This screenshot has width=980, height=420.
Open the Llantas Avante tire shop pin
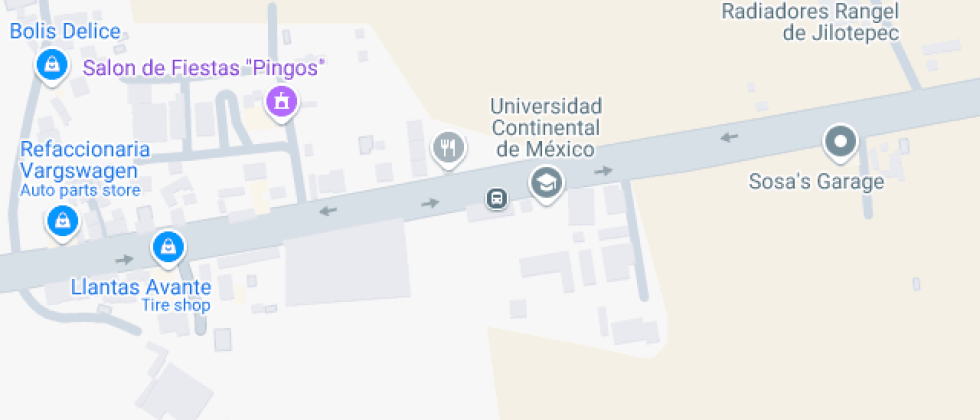167,246
